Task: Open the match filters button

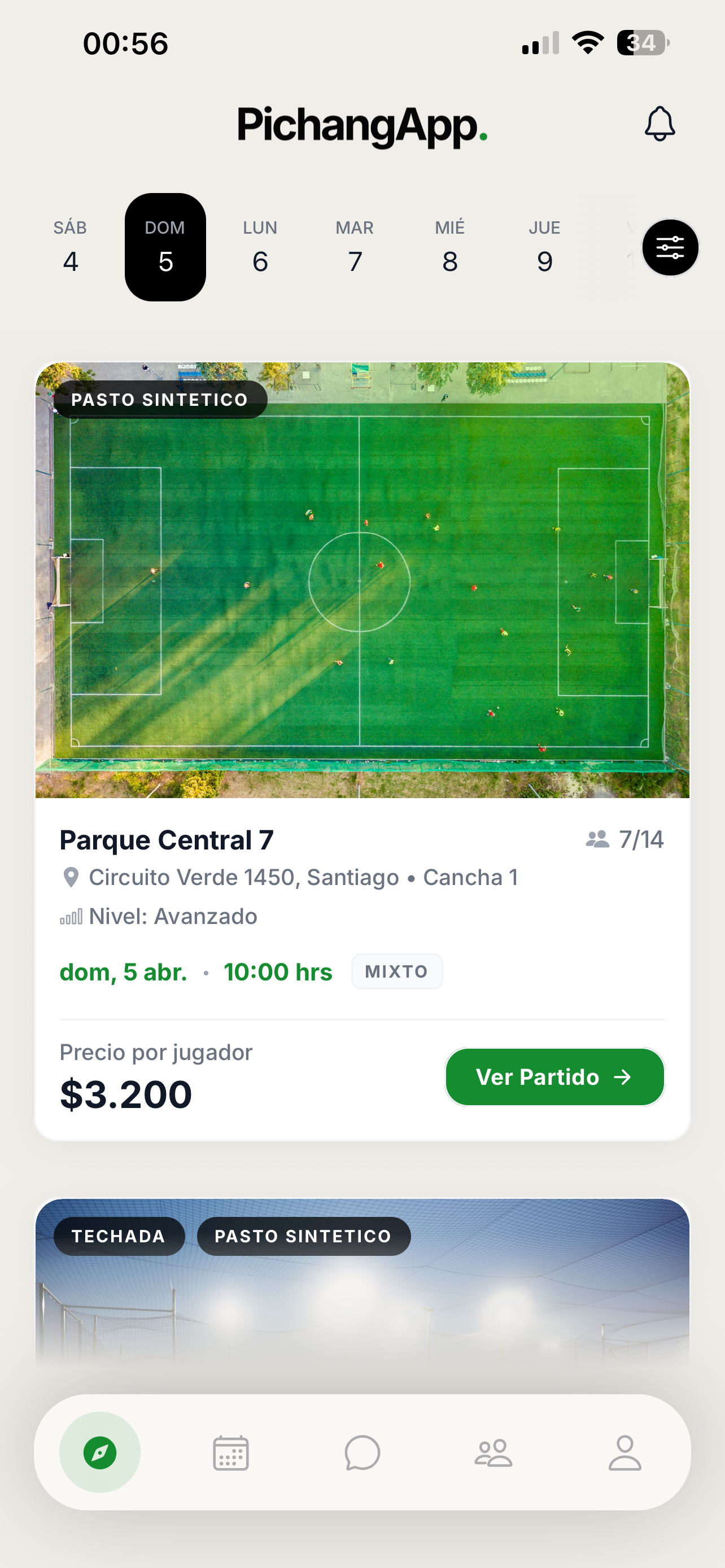Action: [x=670, y=248]
